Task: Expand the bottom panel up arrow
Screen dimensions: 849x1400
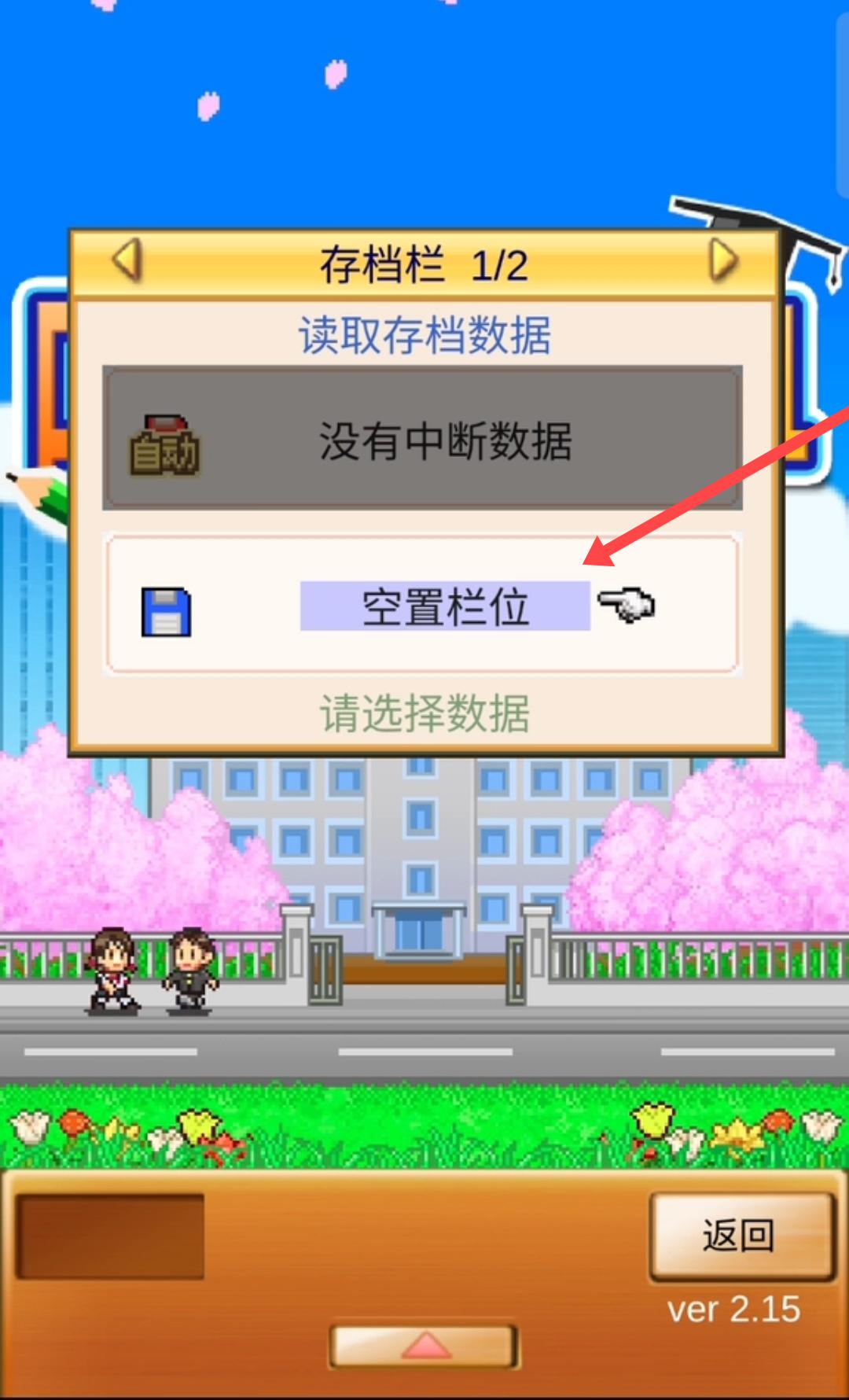Action: pyautogui.click(x=424, y=1346)
